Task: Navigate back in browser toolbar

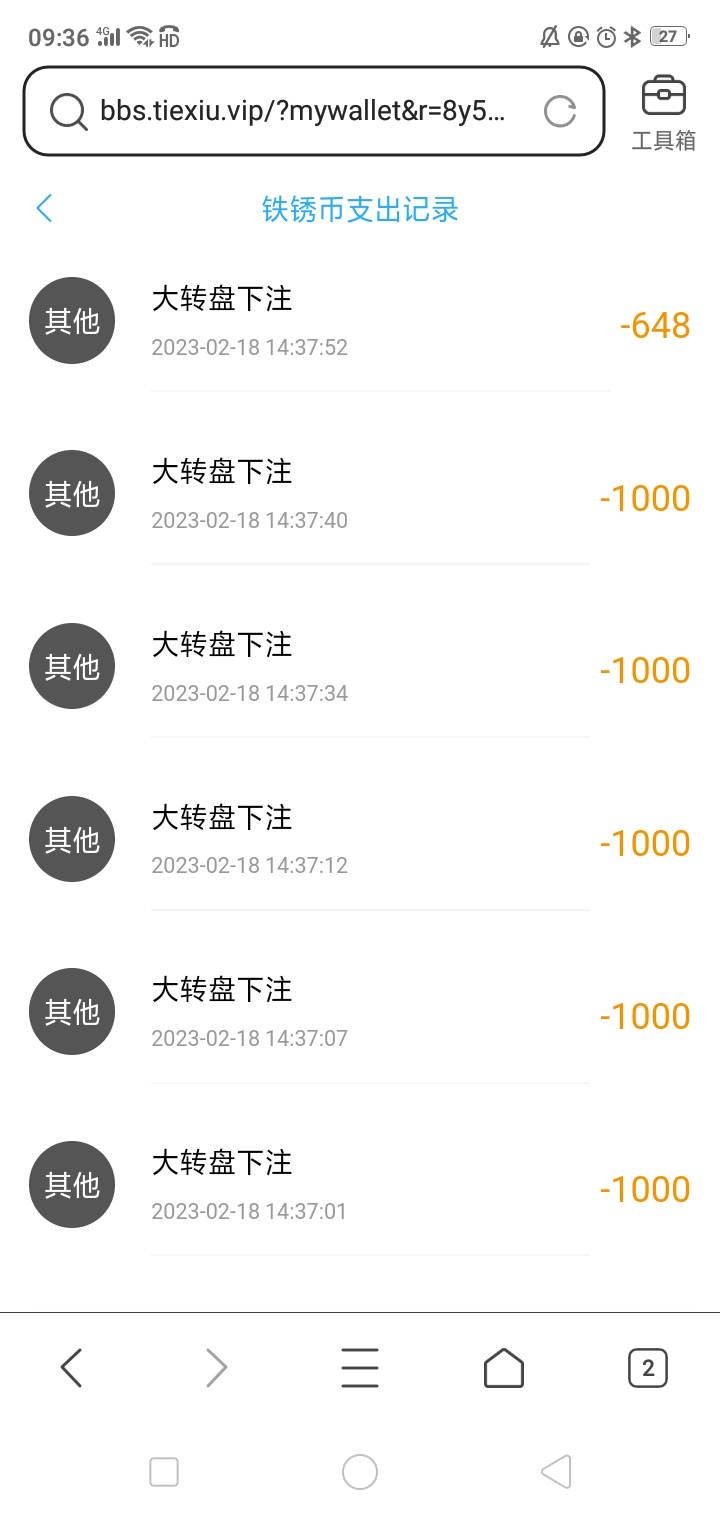Action: [71, 1367]
